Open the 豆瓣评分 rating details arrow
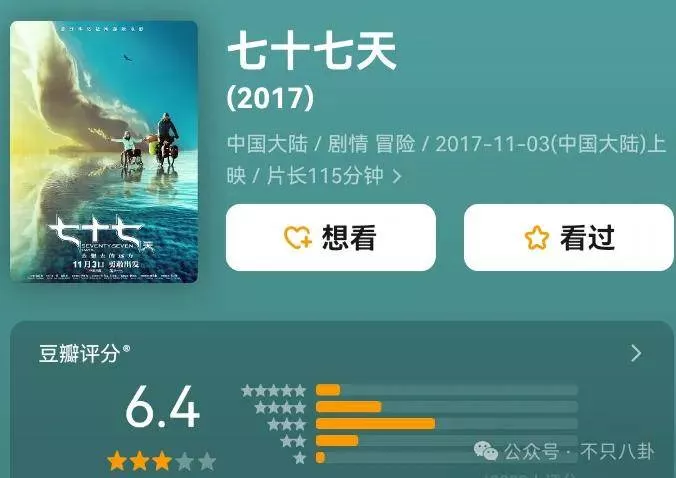This screenshot has width=676, height=478. pyautogui.click(x=636, y=353)
